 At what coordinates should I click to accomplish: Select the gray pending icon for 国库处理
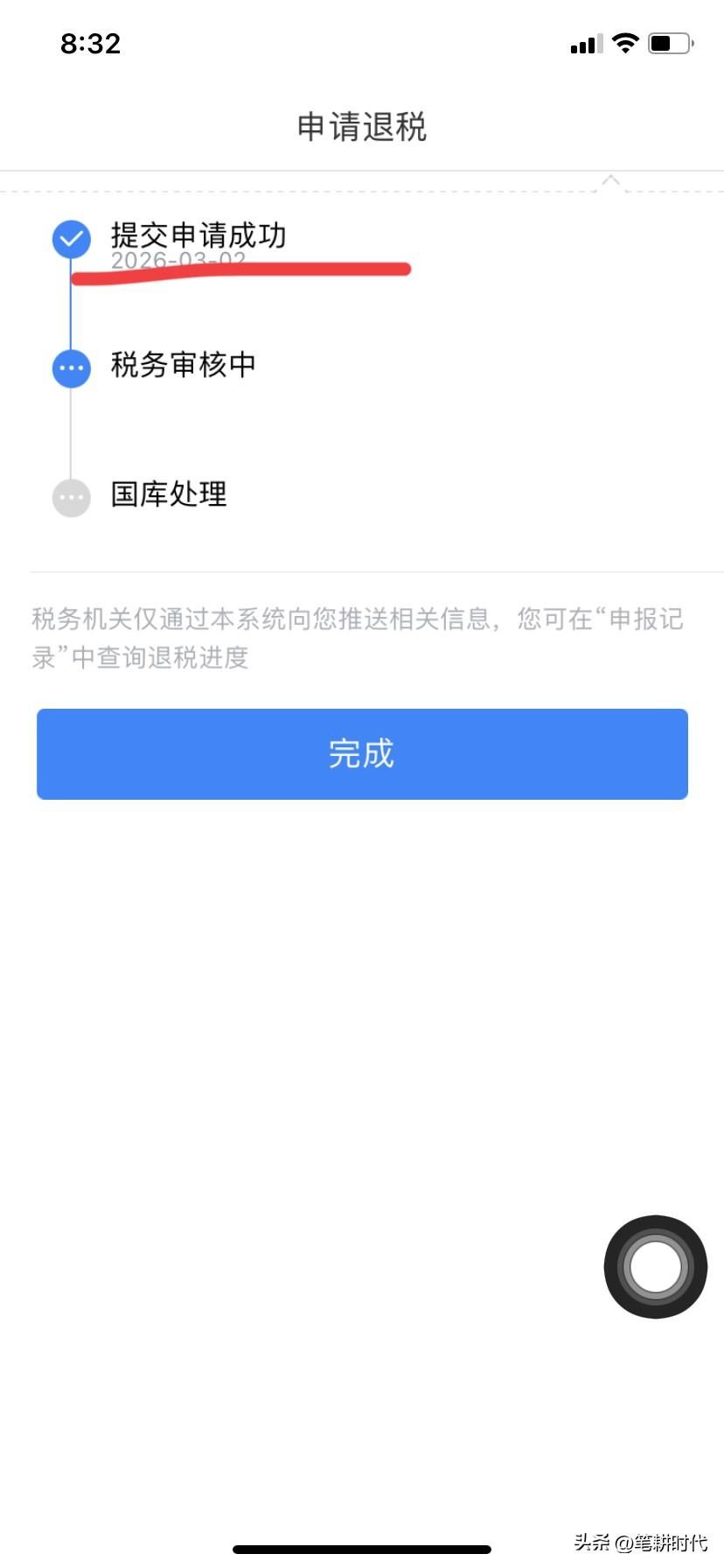[x=71, y=497]
